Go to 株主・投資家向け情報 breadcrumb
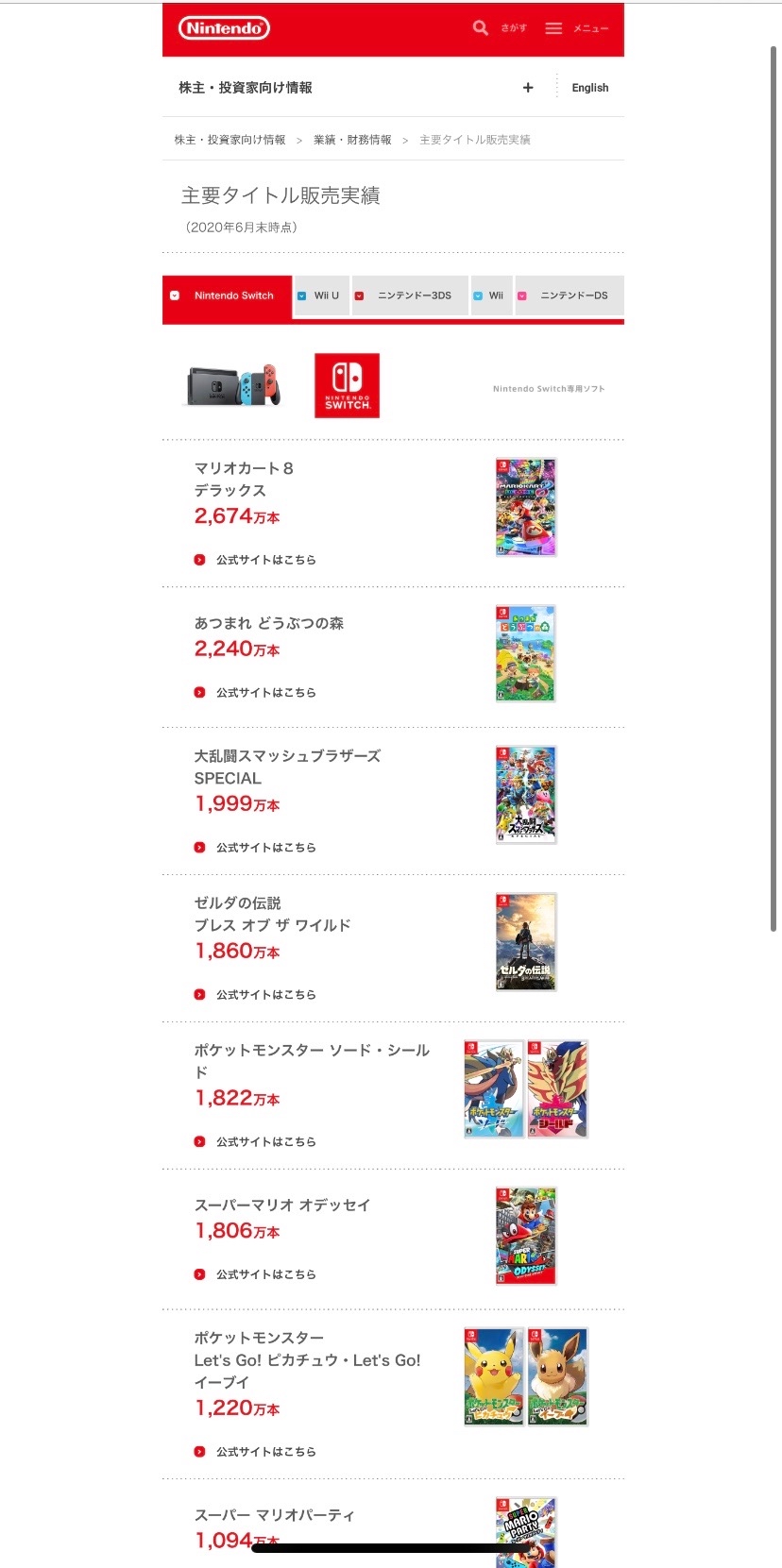Image resolution: width=782 pixels, height=1568 pixels. click(x=229, y=140)
